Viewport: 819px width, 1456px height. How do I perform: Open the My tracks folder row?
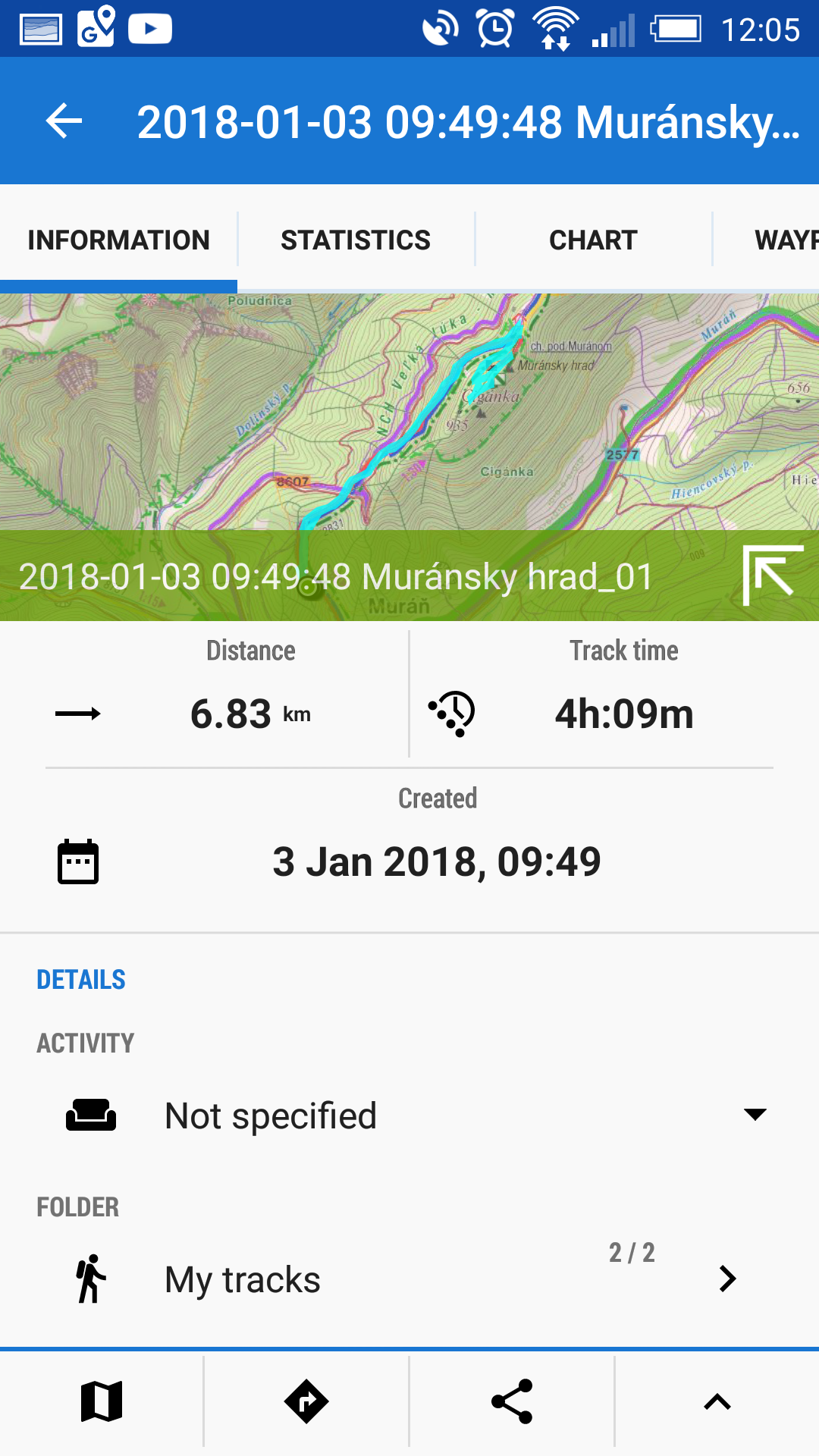(409, 1279)
